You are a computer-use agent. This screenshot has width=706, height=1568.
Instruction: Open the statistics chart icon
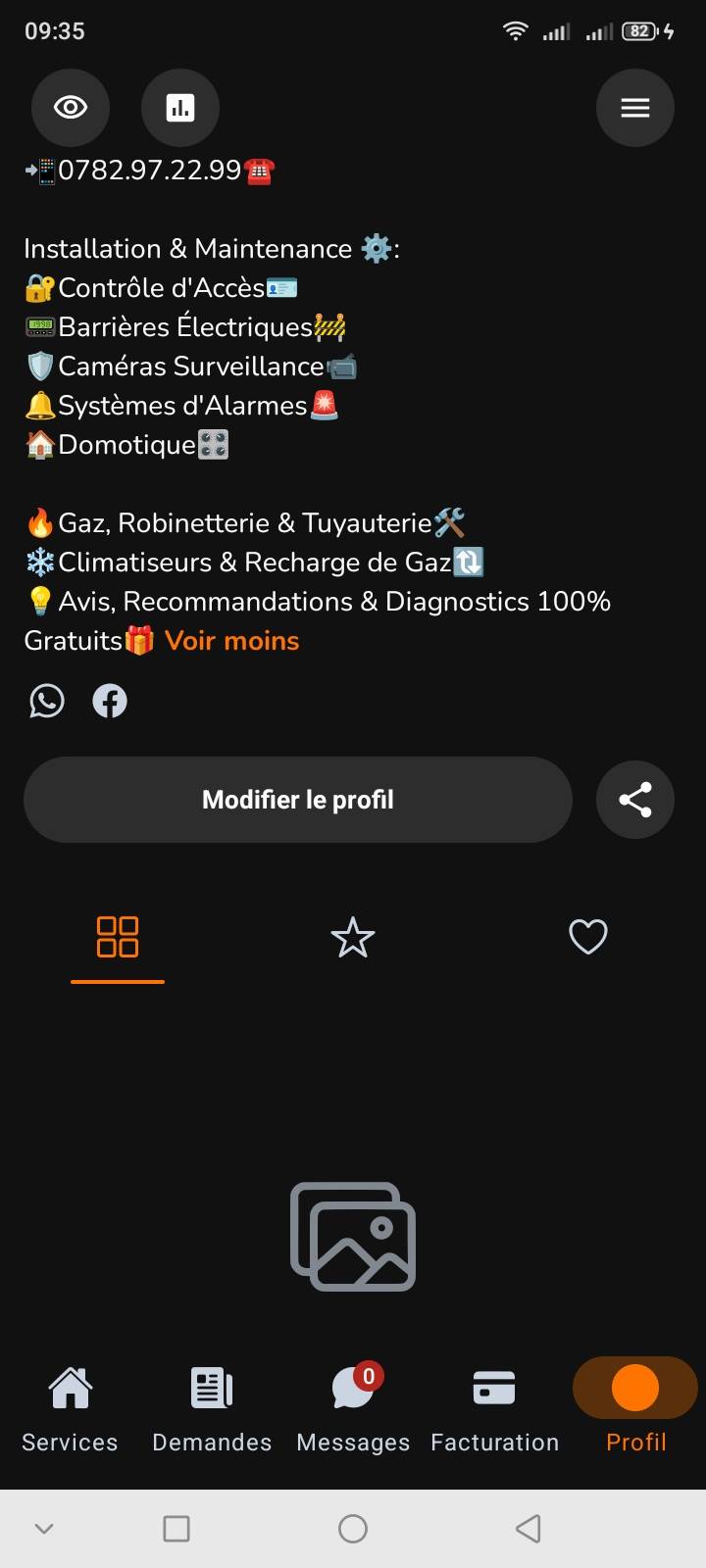click(x=180, y=107)
